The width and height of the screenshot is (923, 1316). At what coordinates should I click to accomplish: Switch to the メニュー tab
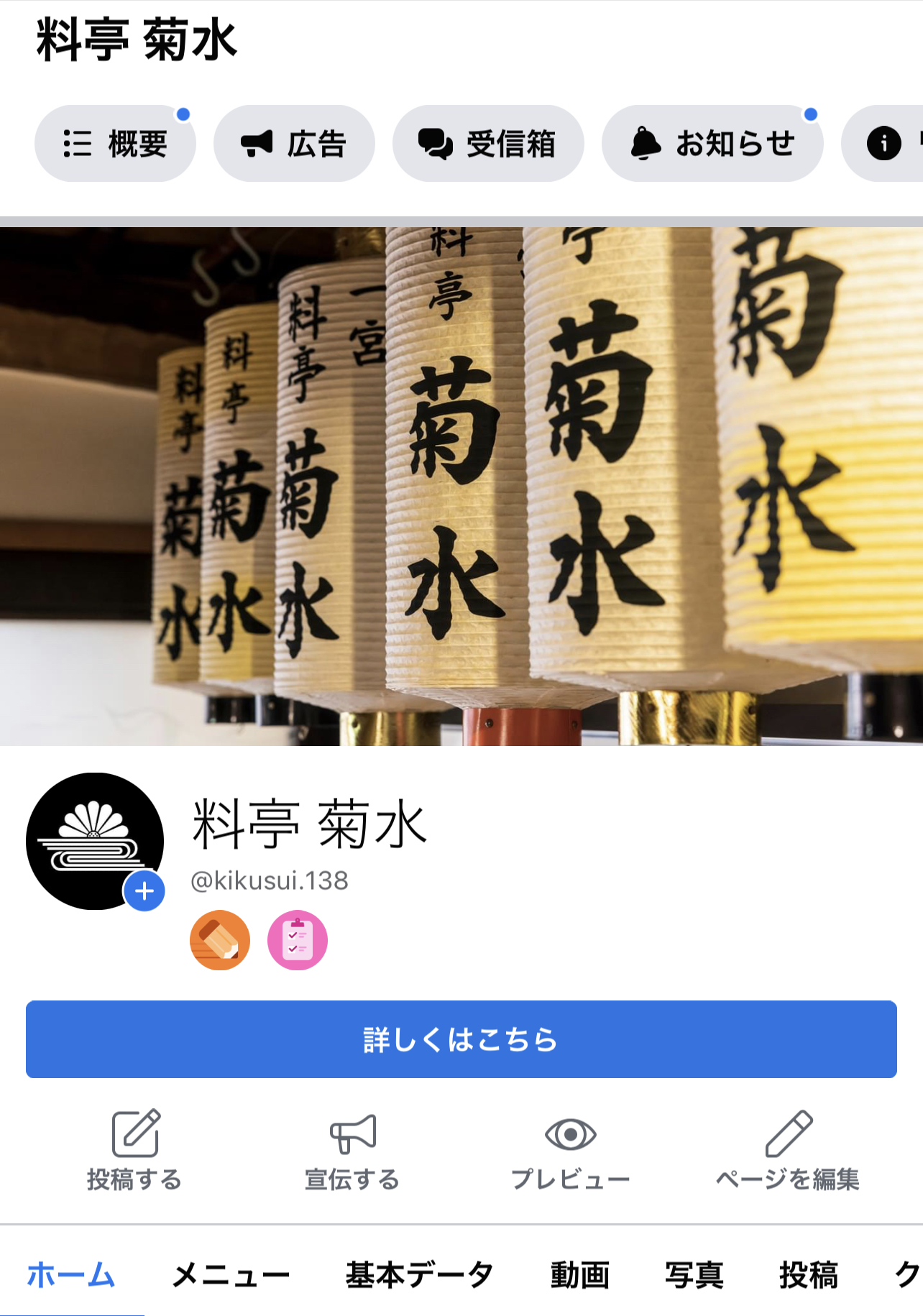pyautogui.click(x=231, y=1275)
